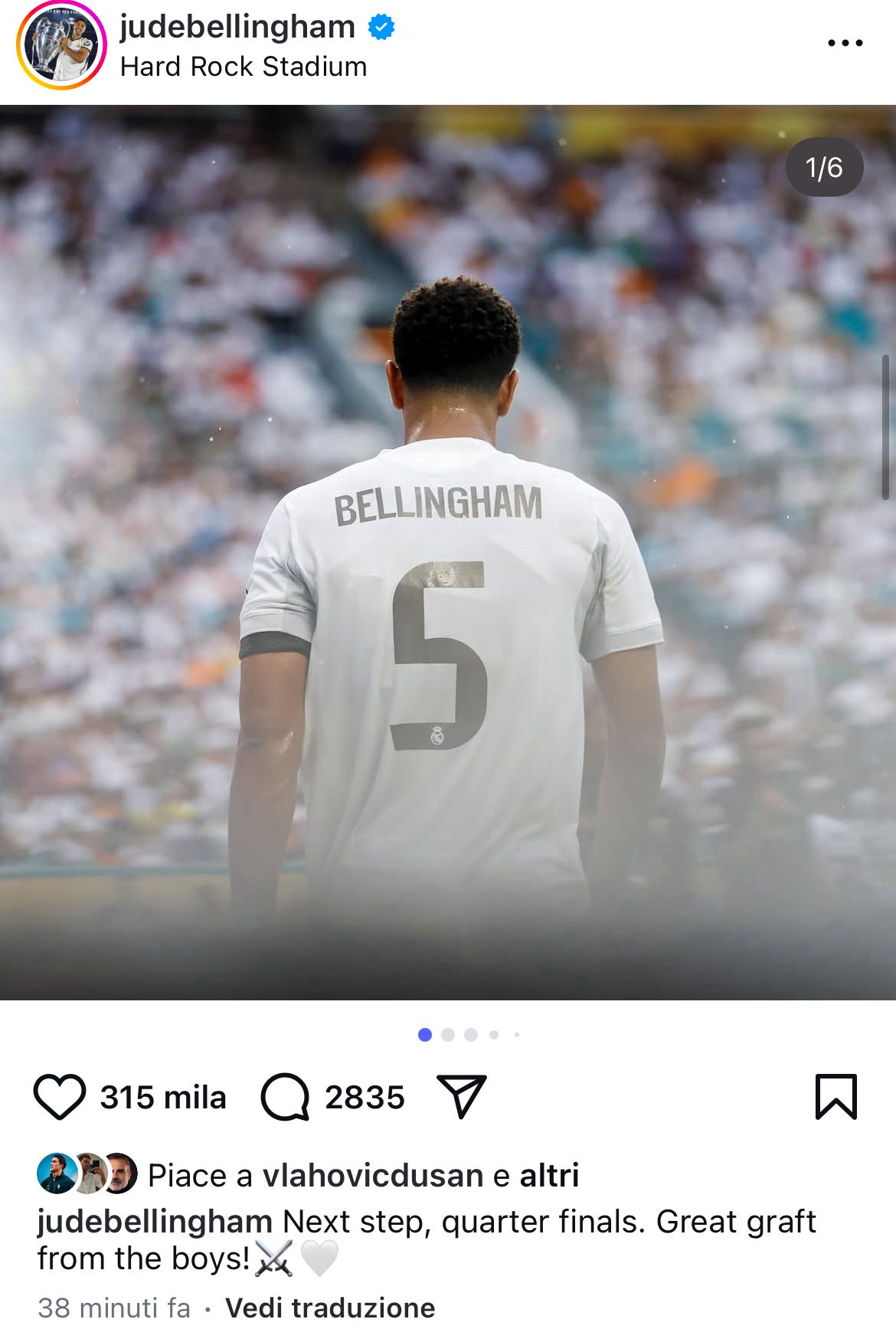This screenshot has height=1342, width=896.
Task: Tap 'Vedi traduzione' to translate the caption
Action: 330,1308
